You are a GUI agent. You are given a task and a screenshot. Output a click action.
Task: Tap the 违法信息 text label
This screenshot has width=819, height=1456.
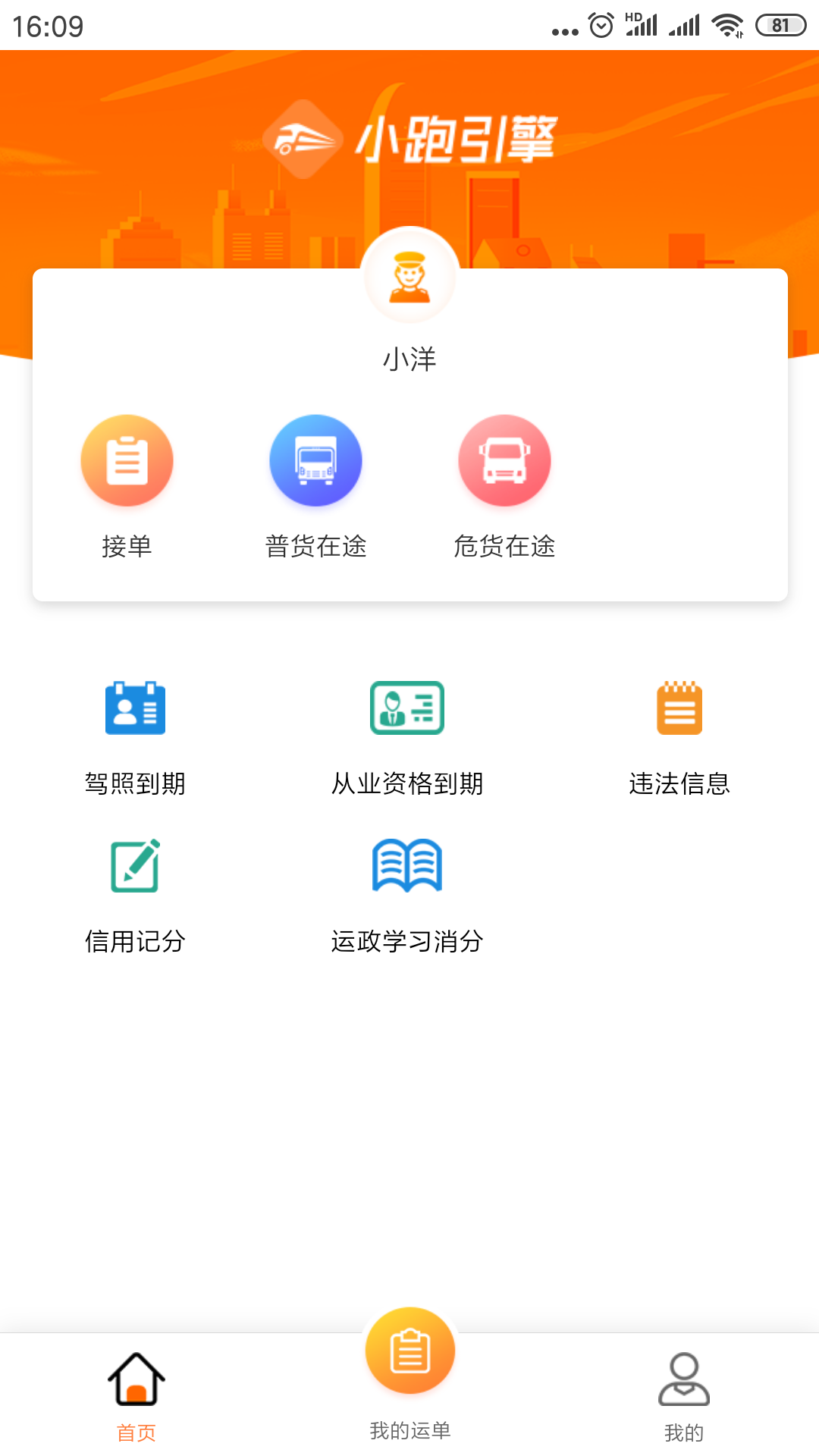[x=680, y=785]
